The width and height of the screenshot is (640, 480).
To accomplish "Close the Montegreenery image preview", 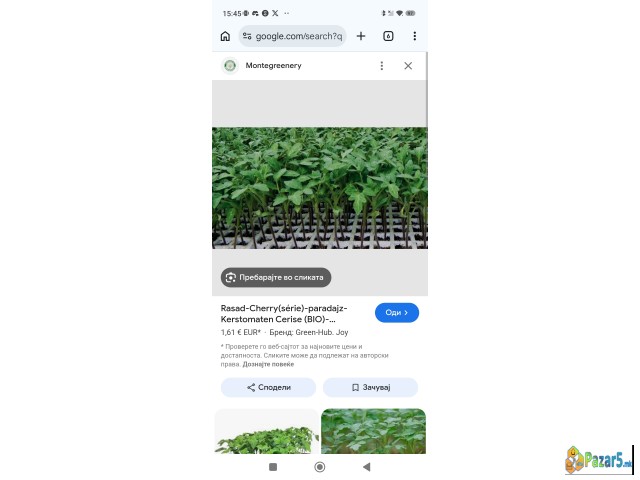I will pos(408,66).
